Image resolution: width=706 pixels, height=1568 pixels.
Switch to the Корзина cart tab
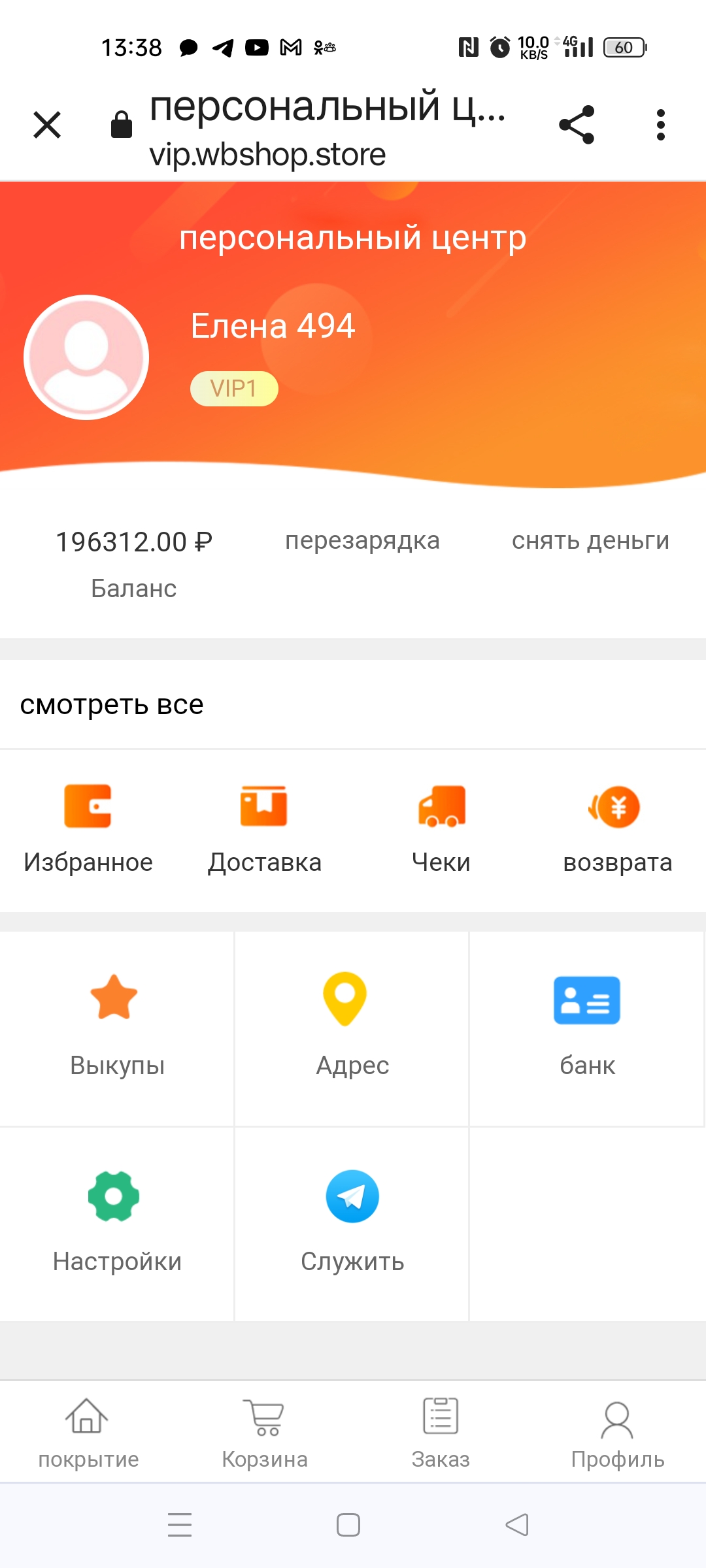[265, 1432]
